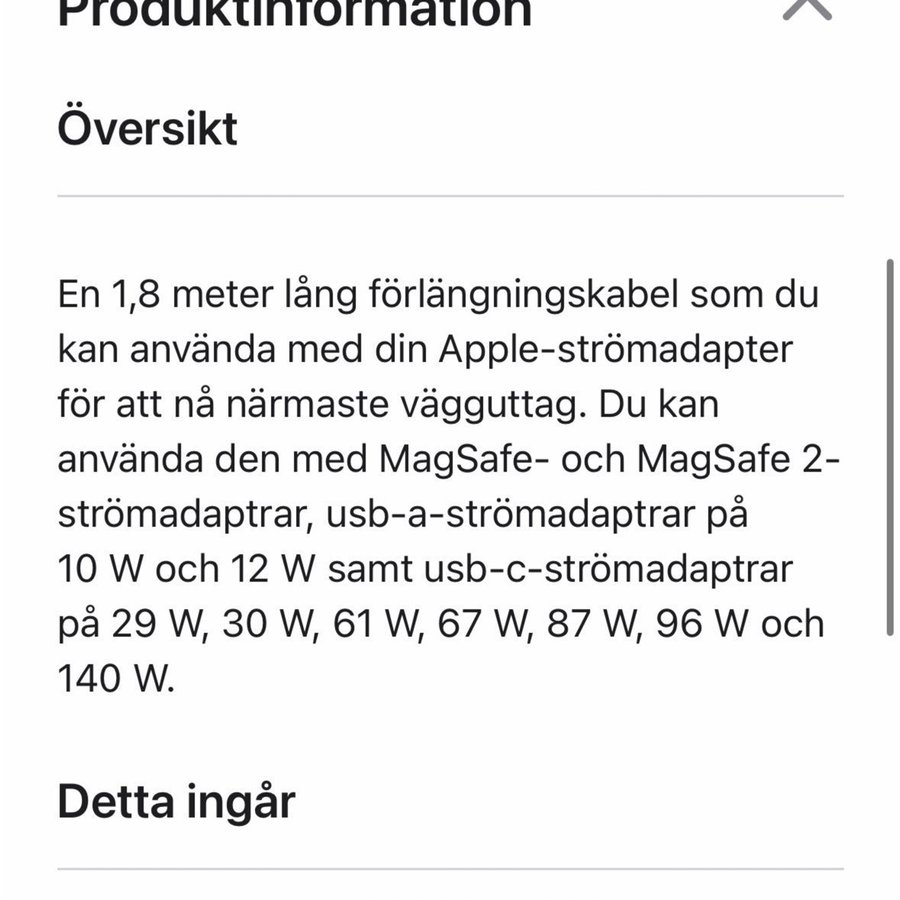This screenshot has height=900, width=900.
Task: Close the Produktinformation sheet
Action: 806,6
